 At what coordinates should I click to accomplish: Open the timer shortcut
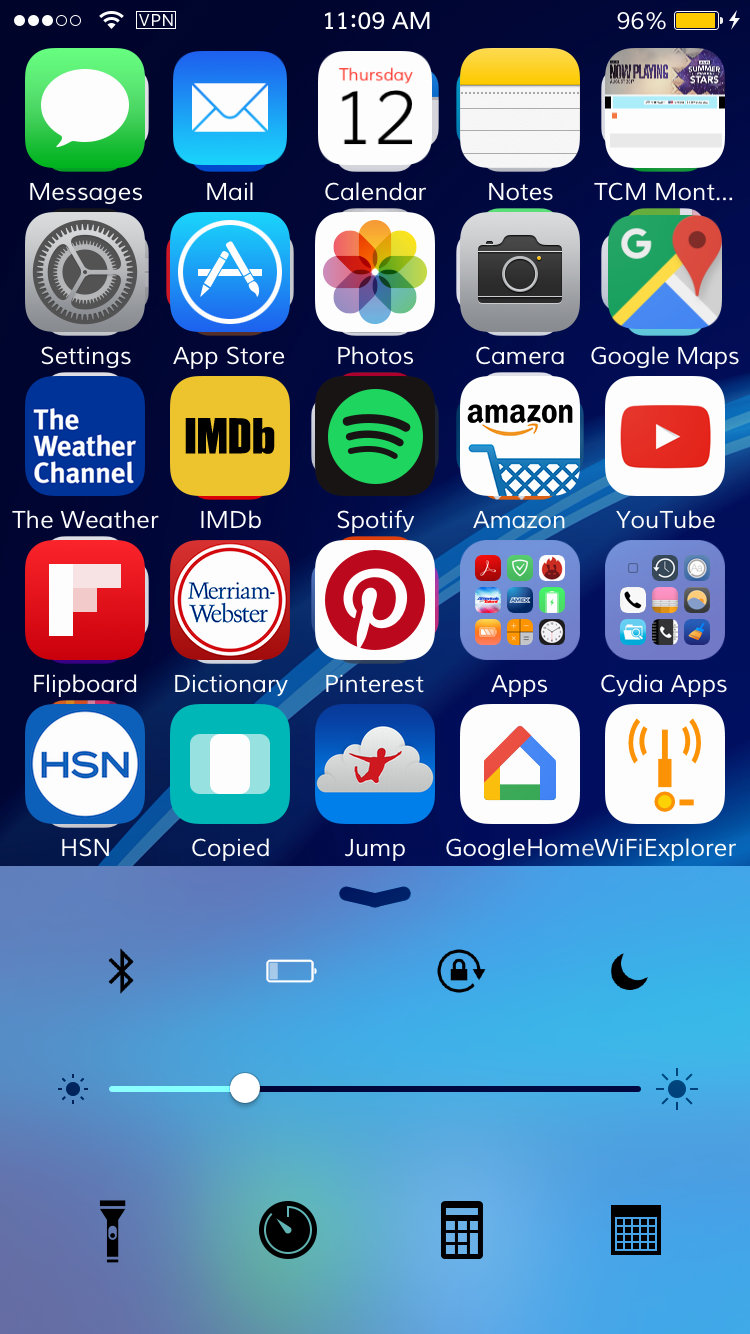tap(288, 1229)
